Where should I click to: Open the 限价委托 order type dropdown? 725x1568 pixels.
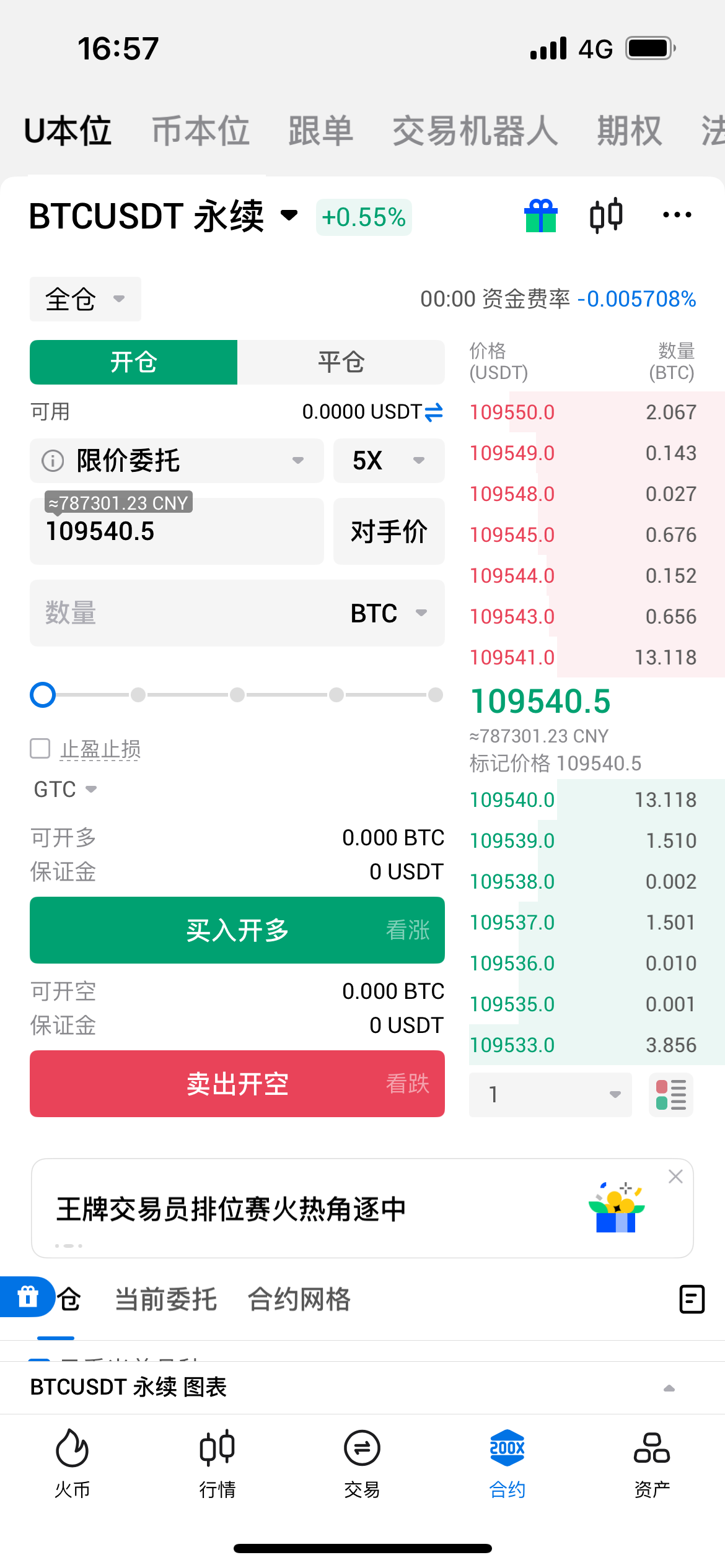pos(177,461)
